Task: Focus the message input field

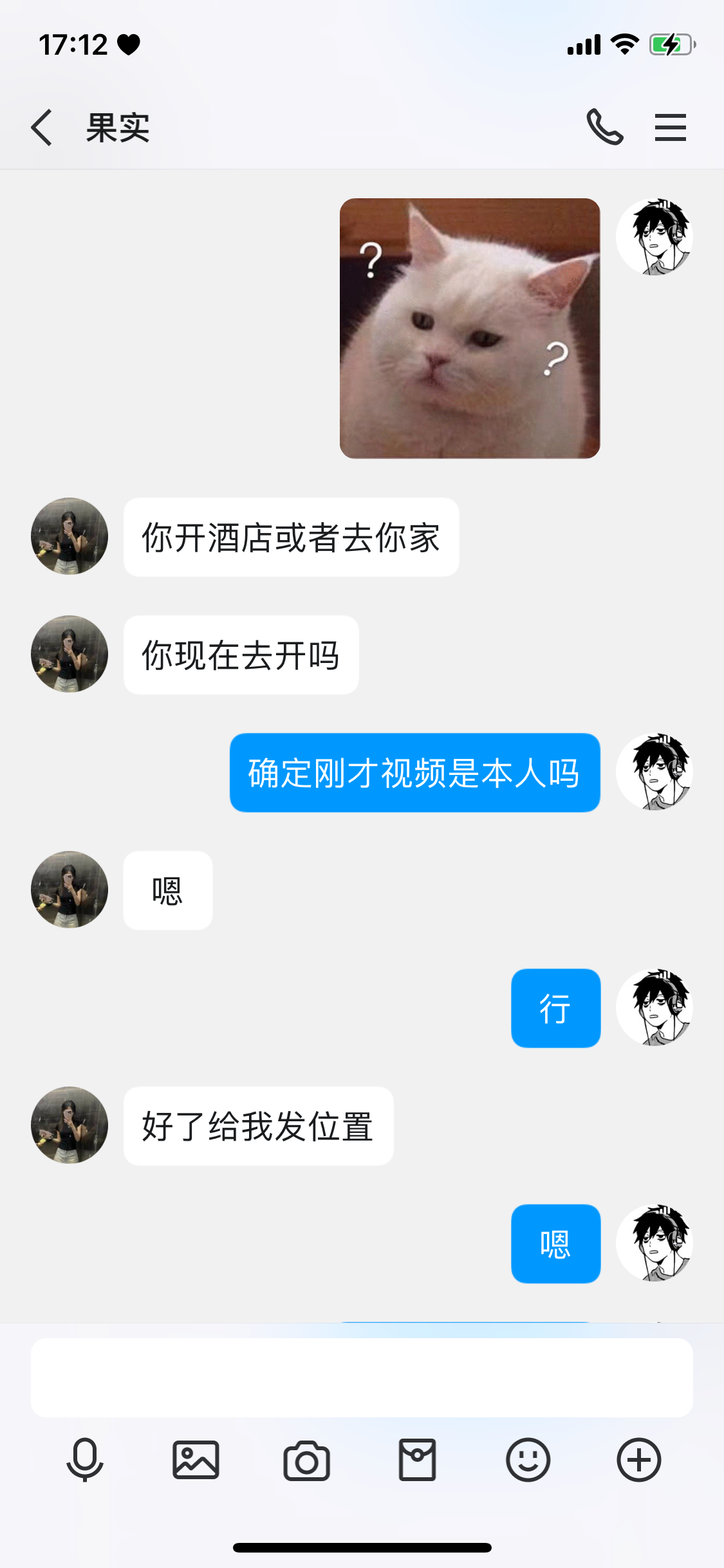Action: (362, 1377)
